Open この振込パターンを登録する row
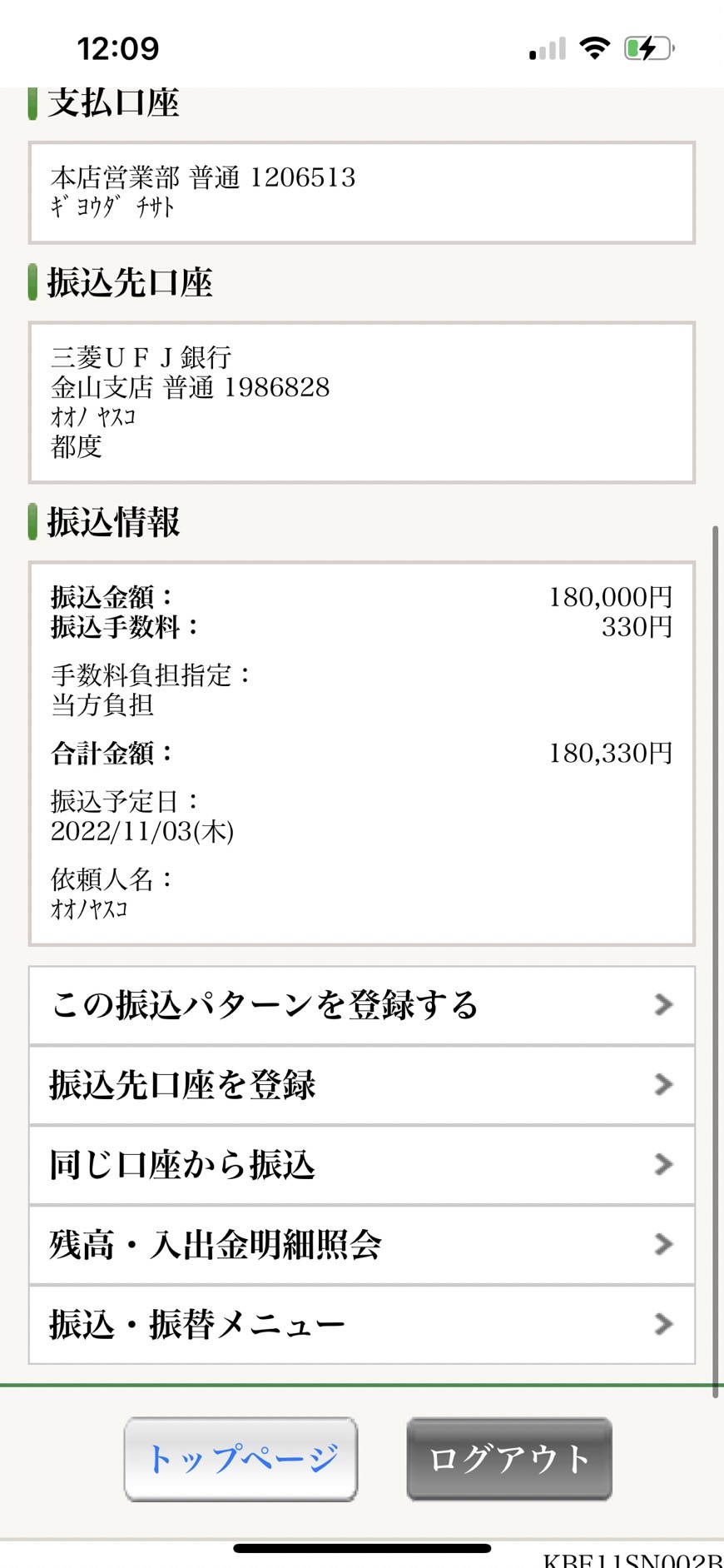724x1568 pixels. pyautogui.click(x=362, y=1005)
